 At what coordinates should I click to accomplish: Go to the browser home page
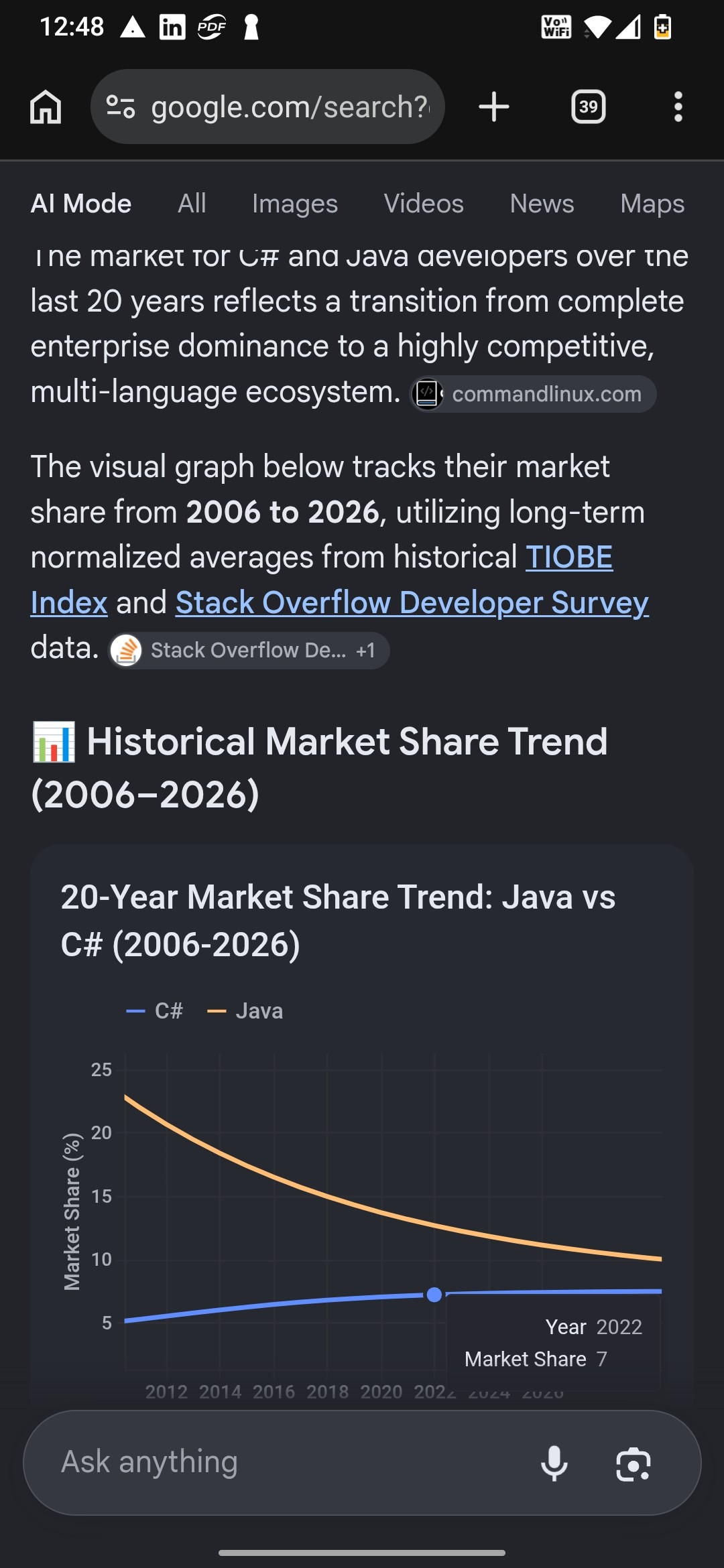[x=46, y=107]
